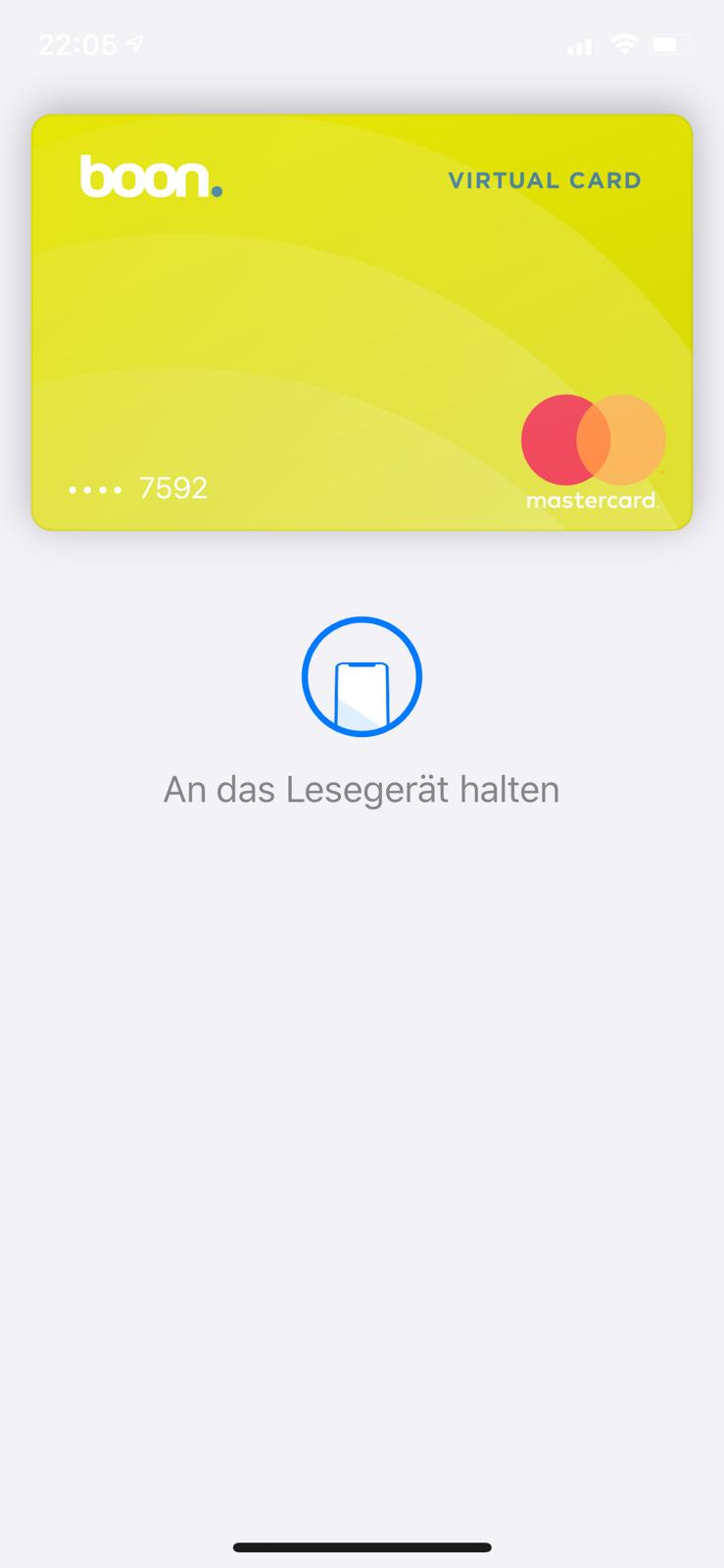Viewport: 724px width, 1568px height.
Task: Tap the blue circle around phone symbol
Action: click(x=362, y=676)
